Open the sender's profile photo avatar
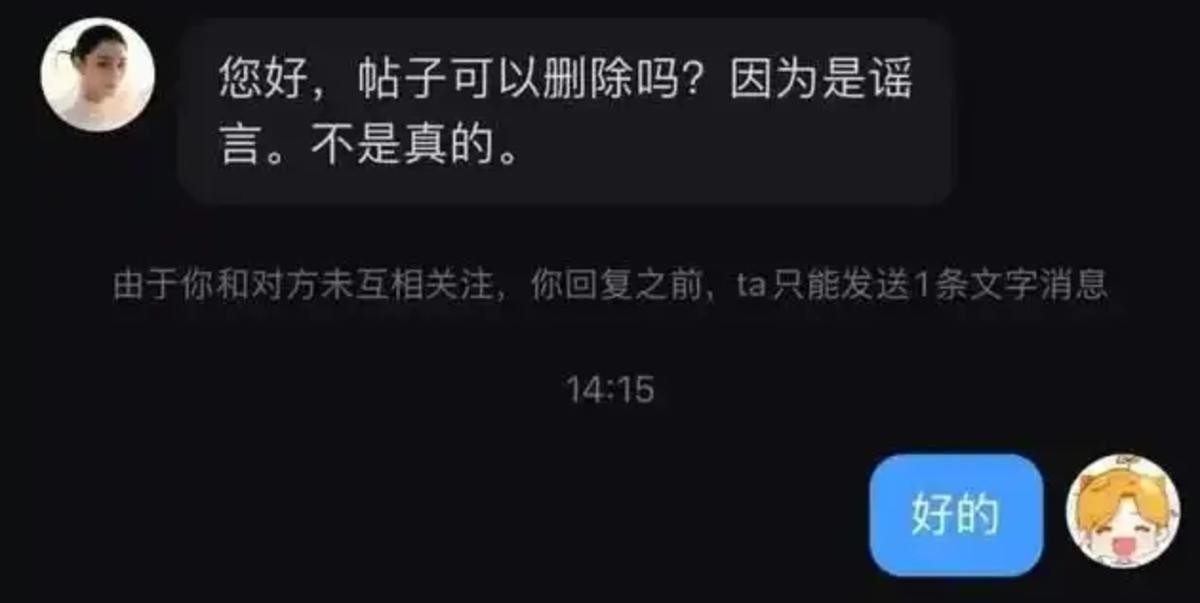 pos(97,75)
